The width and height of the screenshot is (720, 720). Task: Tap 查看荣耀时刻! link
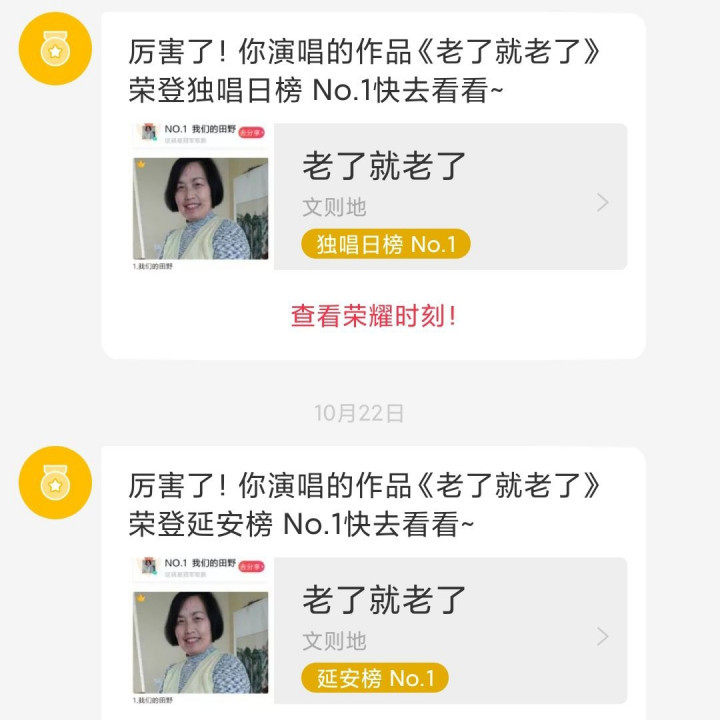[373, 316]
